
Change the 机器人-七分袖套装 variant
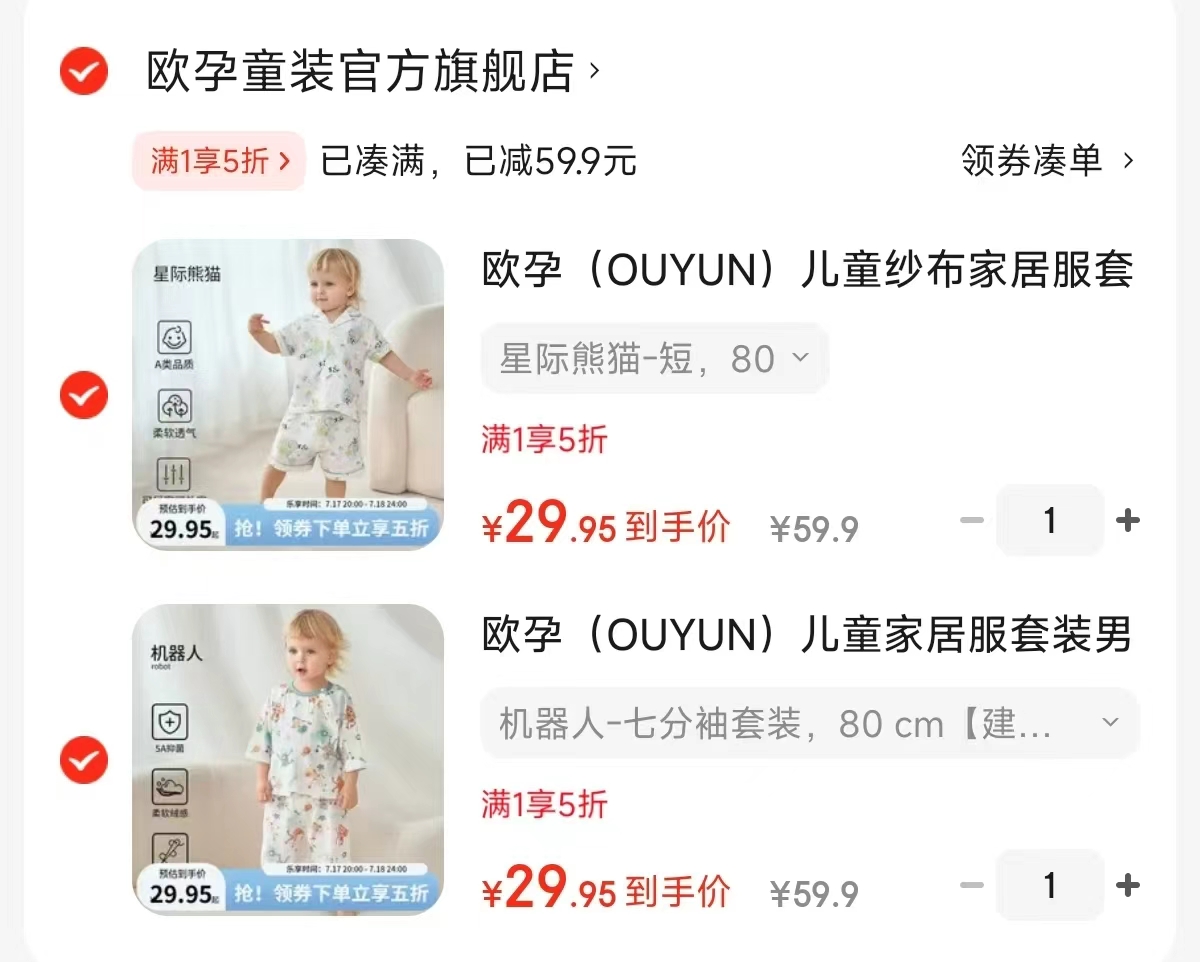tap(808, 723)
